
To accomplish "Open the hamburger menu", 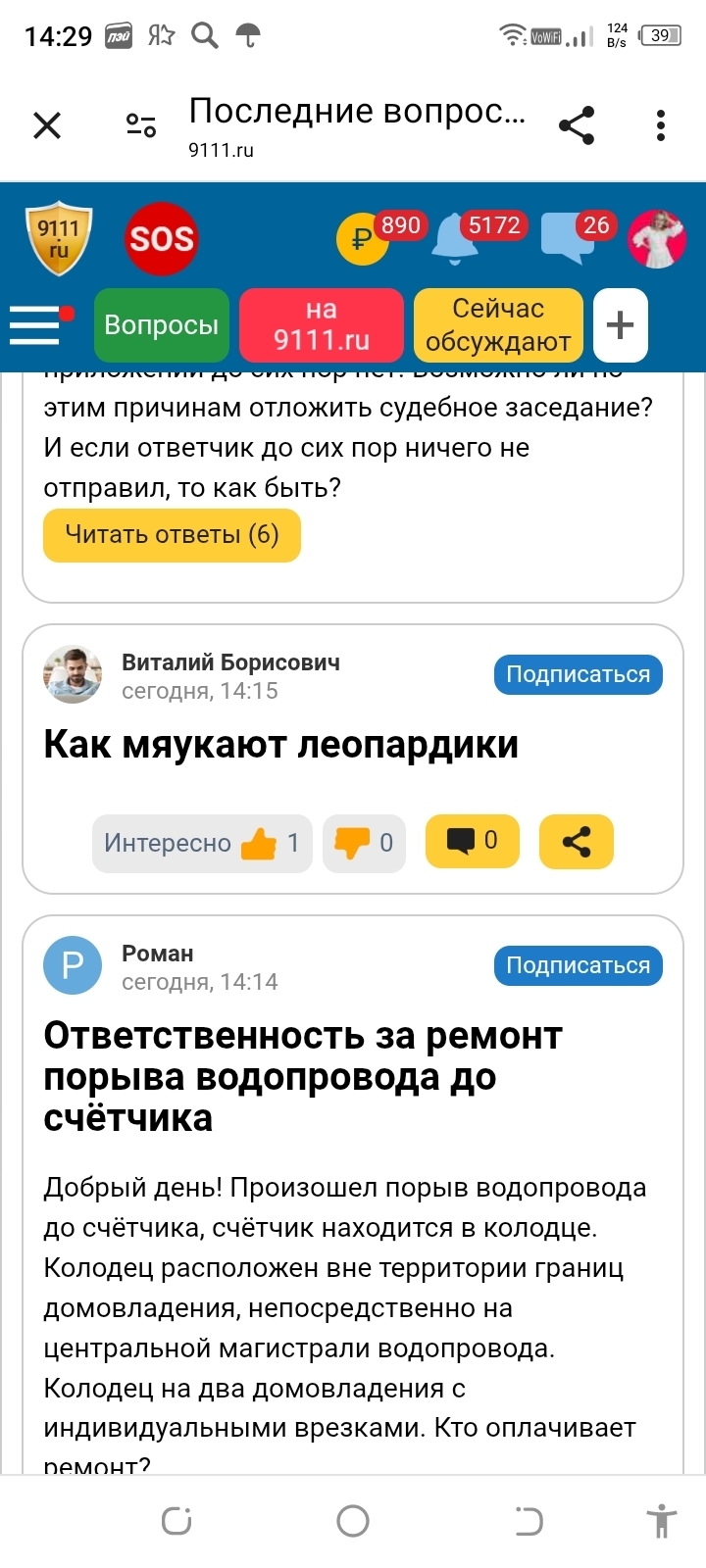I will click(x=37, y=325).
